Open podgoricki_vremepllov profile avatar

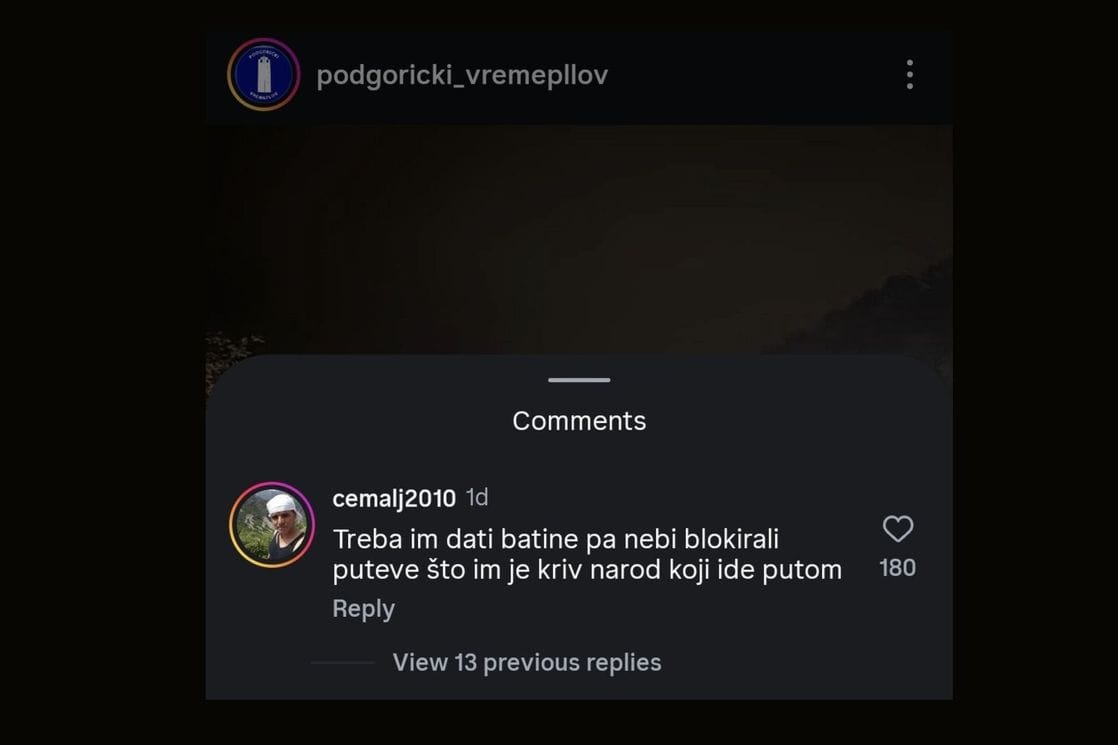263,75
